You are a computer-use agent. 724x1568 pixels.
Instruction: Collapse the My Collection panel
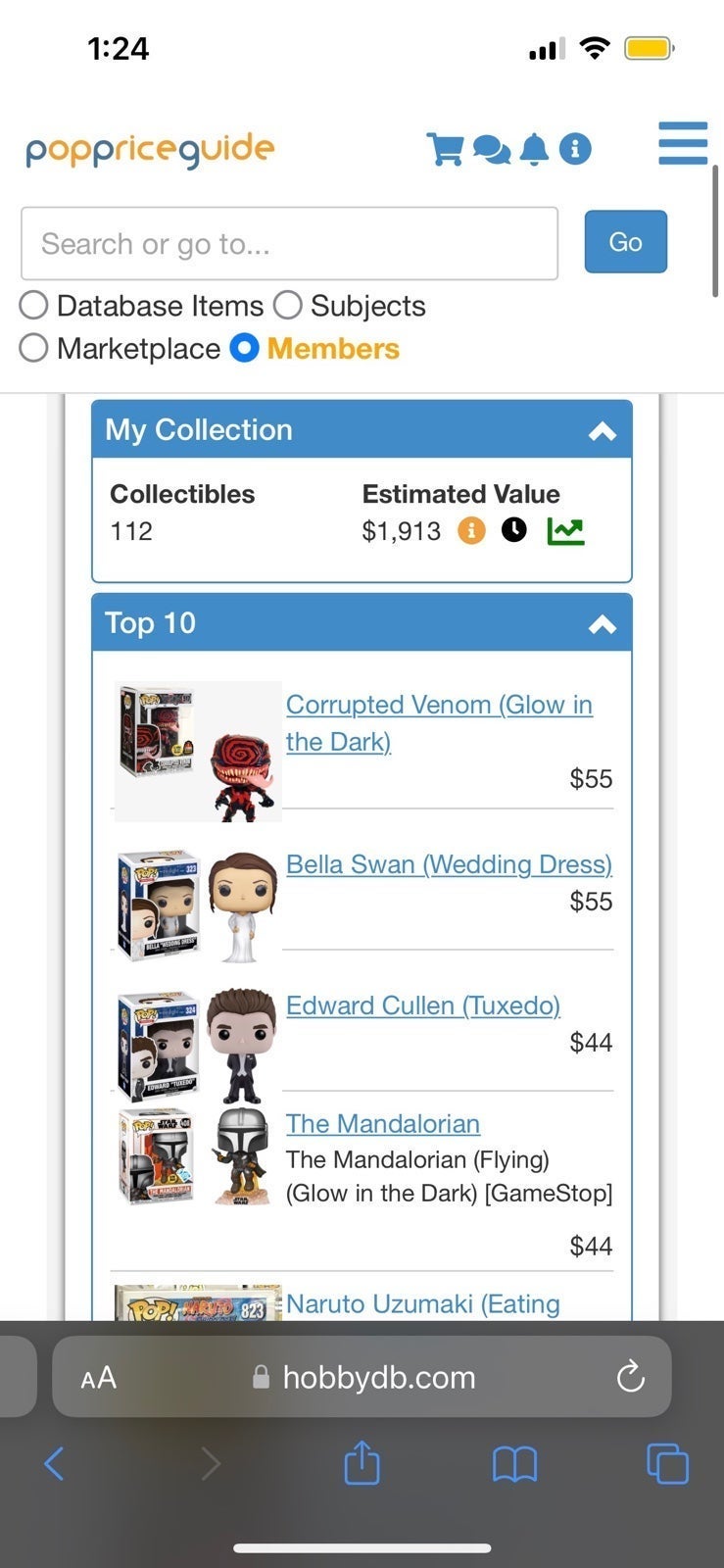pos(603,430)
